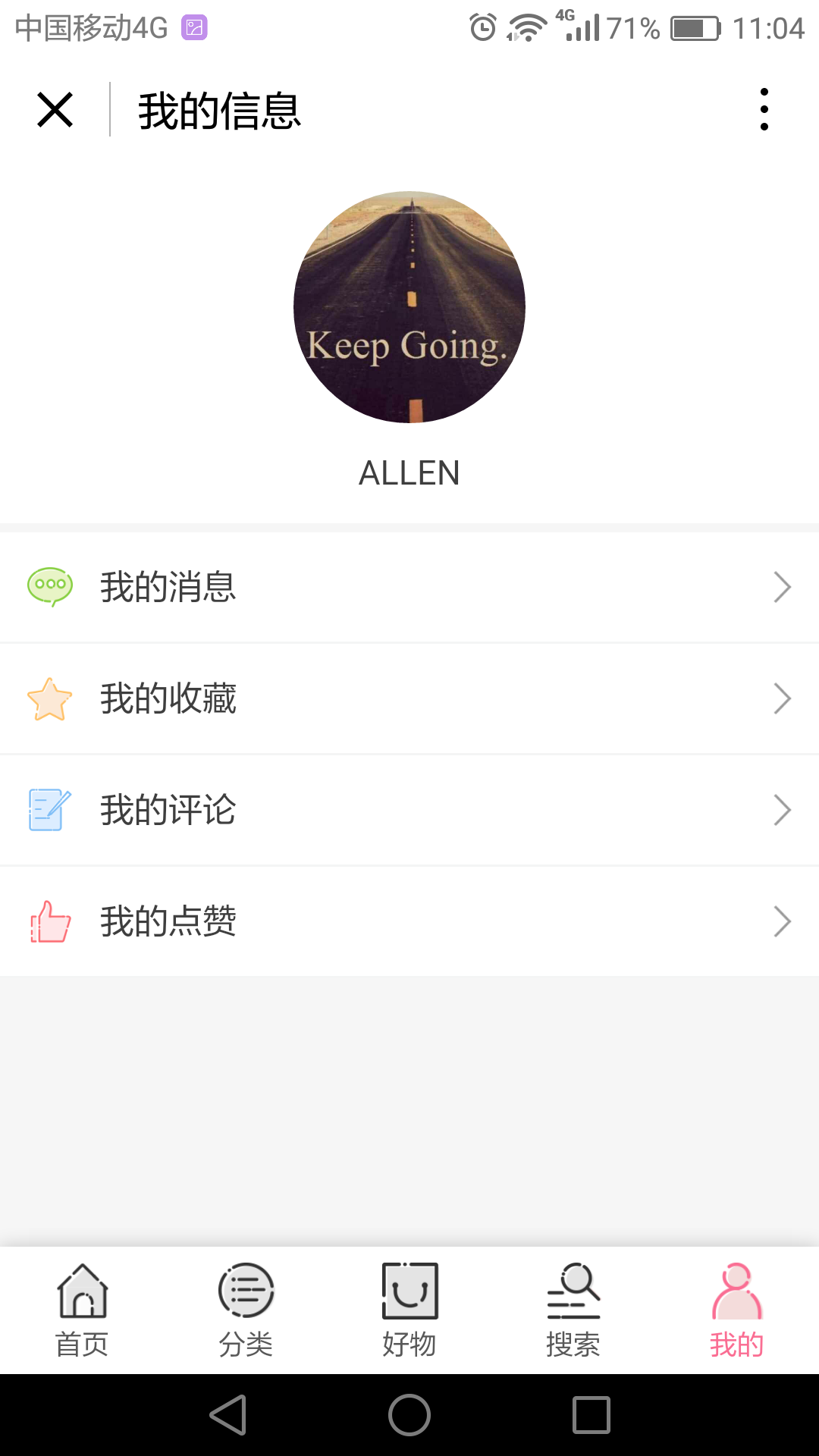The width and height of the screenshot is (819, 1456).
Task: Switch to the 好物 tab
Action: point(409,1310)
